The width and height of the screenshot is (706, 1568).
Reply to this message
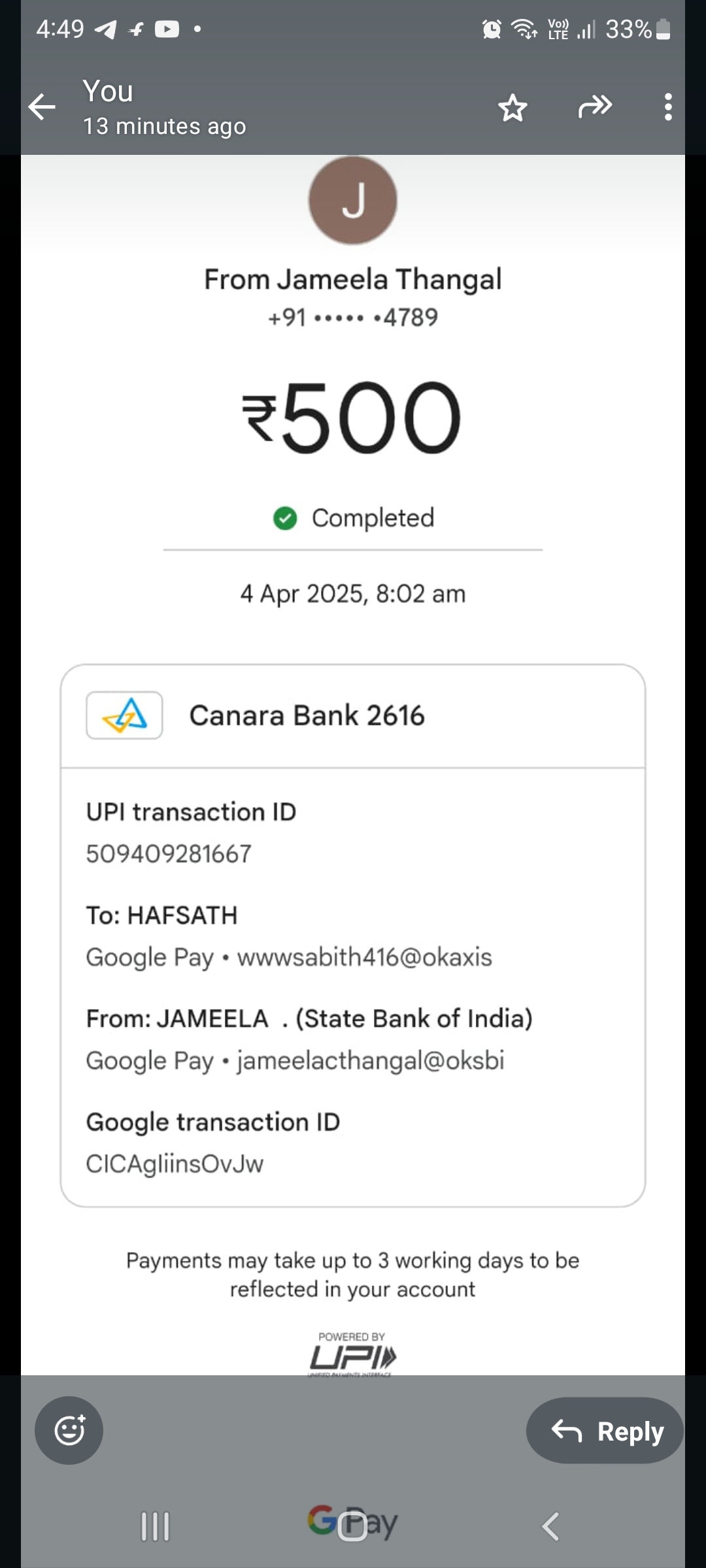click(605, 1431)
